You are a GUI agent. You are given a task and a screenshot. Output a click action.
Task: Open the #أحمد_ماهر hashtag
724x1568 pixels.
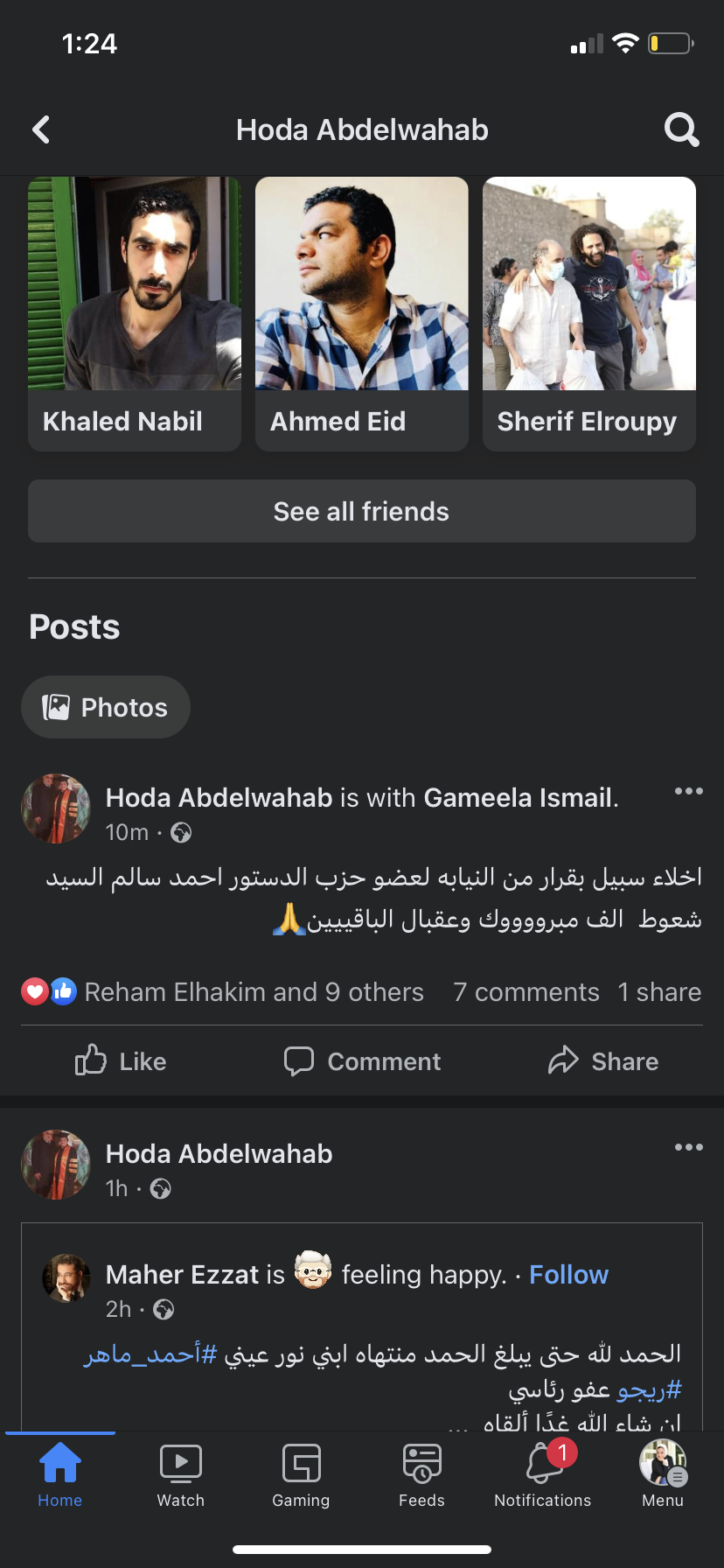click(x=150, y=1354)
